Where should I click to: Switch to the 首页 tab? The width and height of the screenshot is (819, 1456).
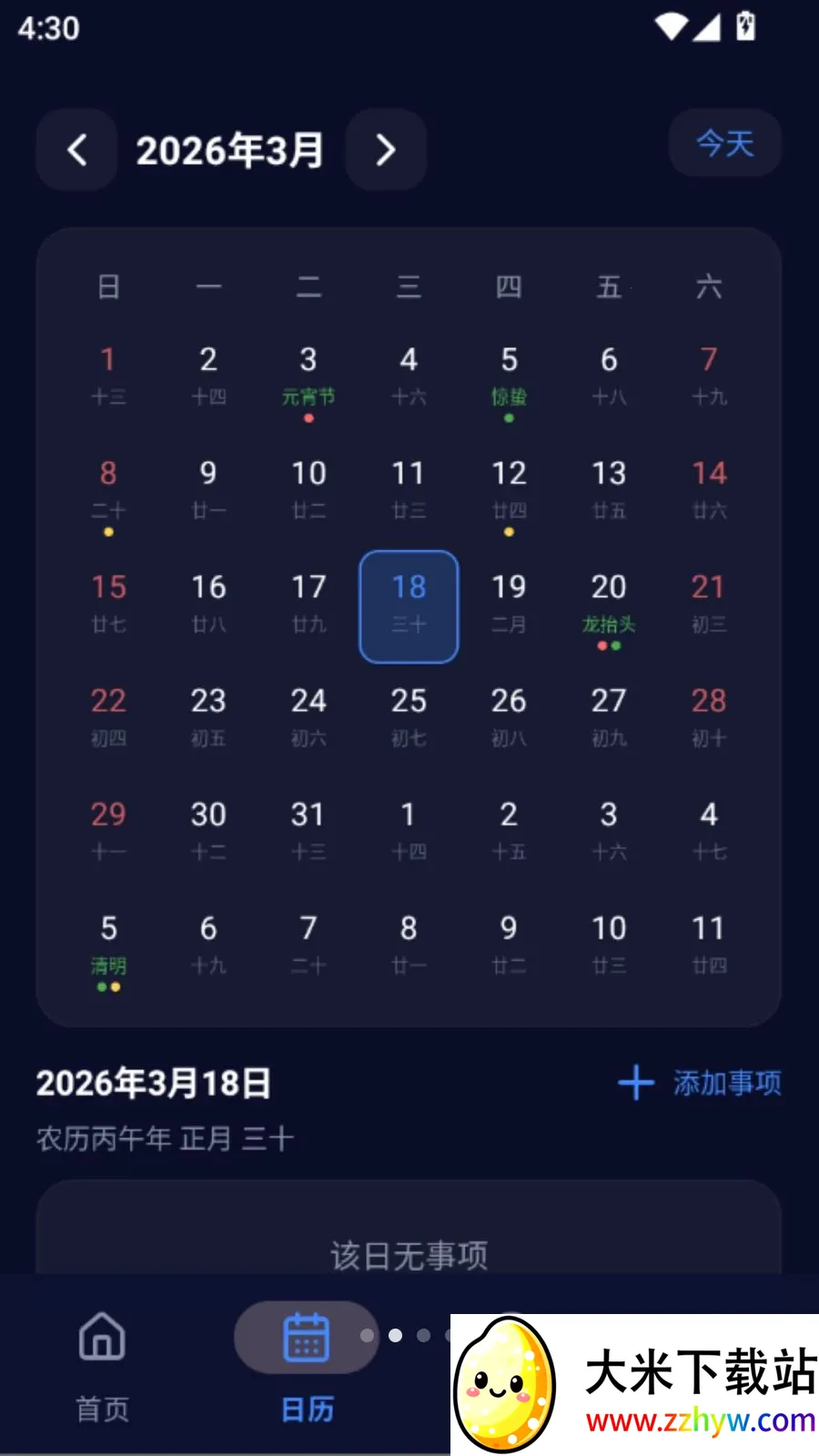coord(101,1365)
